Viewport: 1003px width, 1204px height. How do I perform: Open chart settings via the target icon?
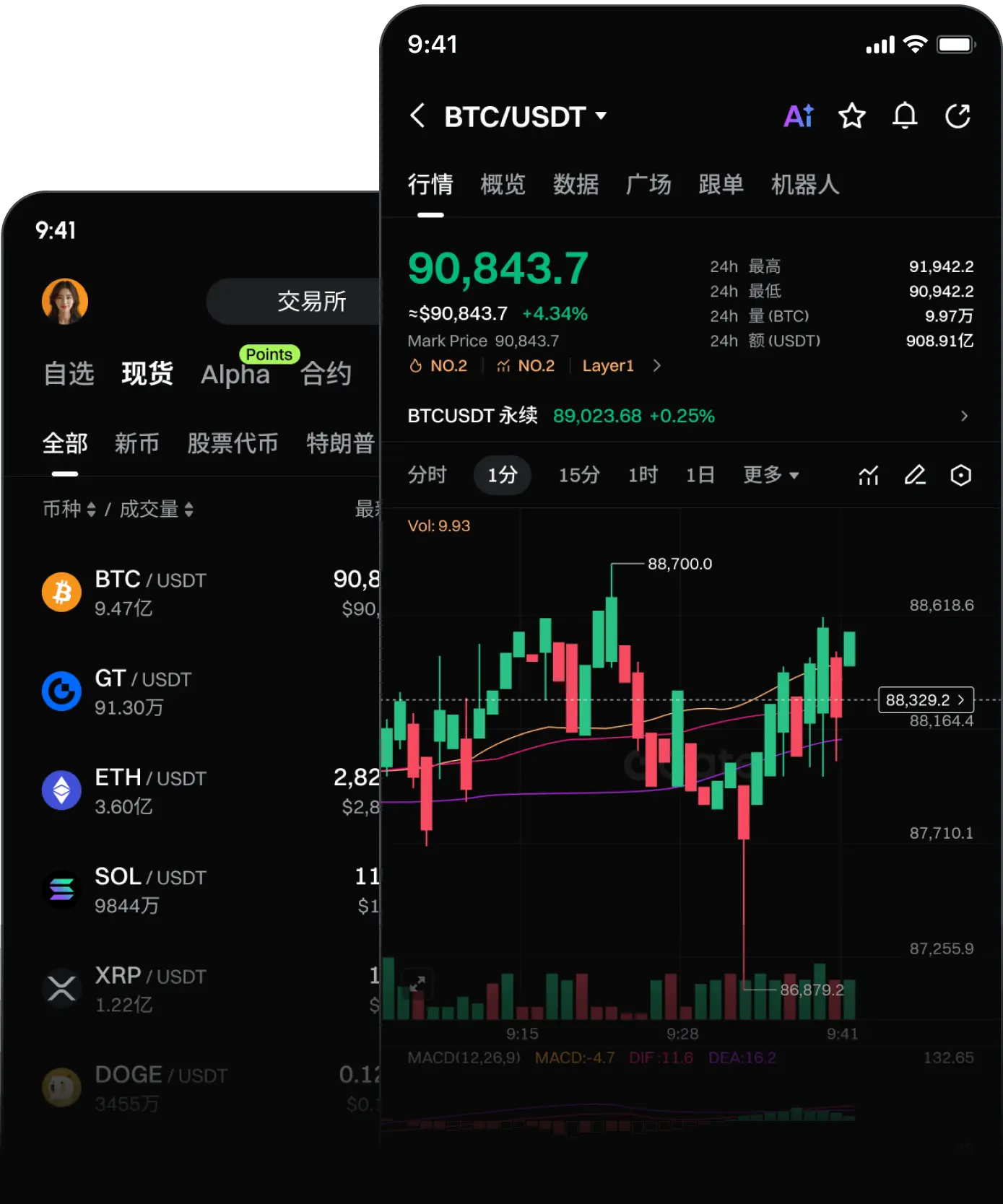click(961, 475)
